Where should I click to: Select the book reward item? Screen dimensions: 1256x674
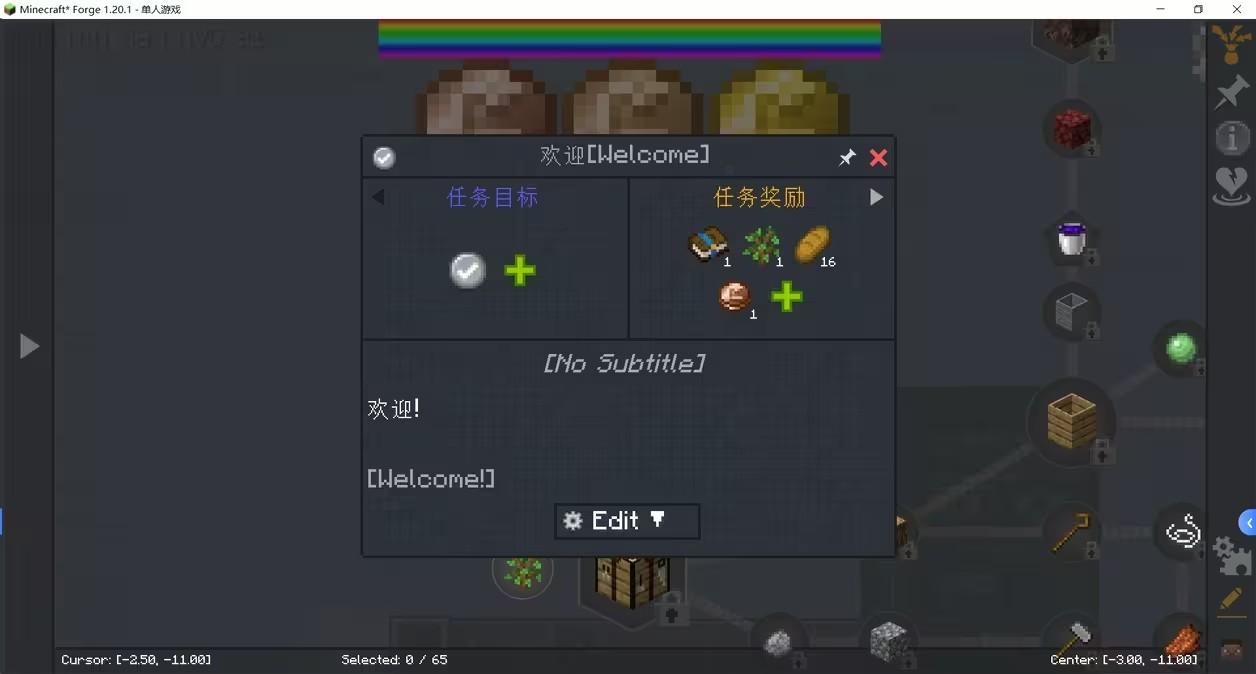[x=707, y=245]
